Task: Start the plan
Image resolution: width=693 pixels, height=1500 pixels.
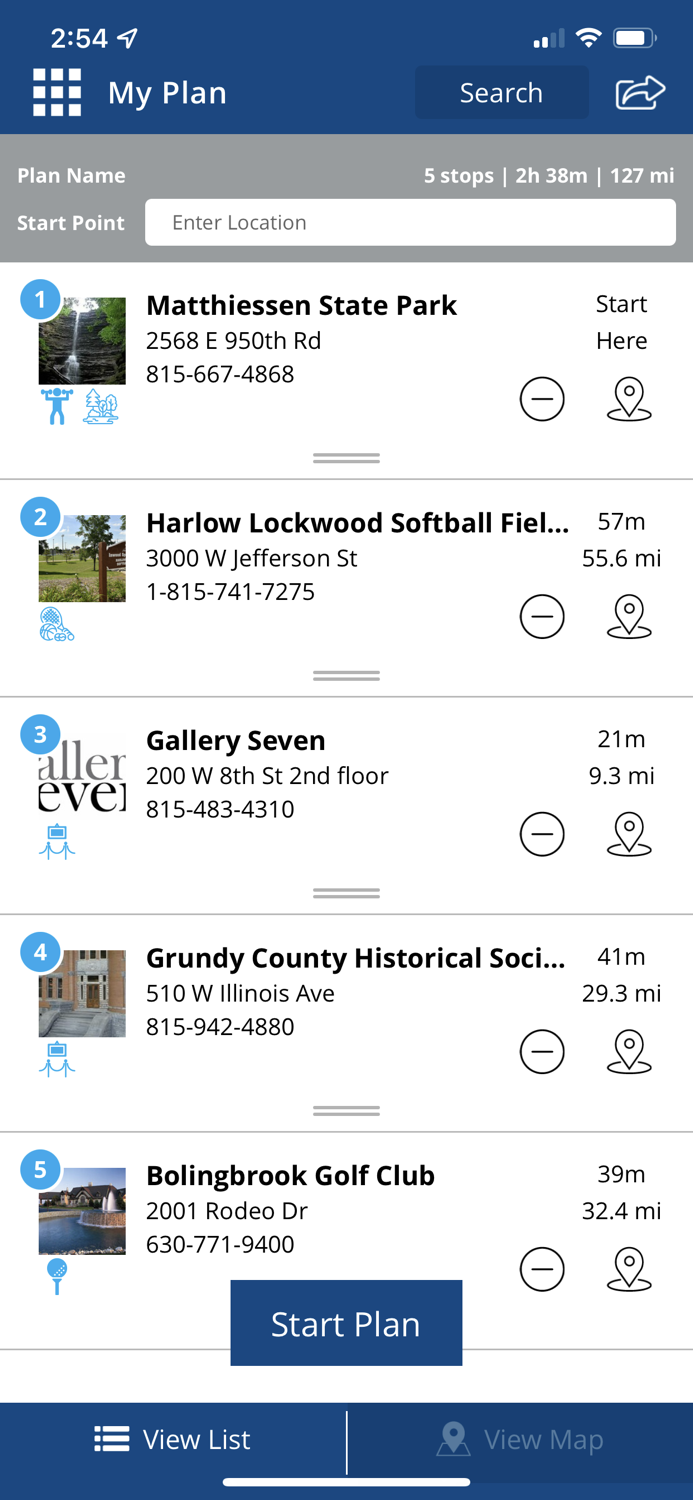Action: 346,1323
